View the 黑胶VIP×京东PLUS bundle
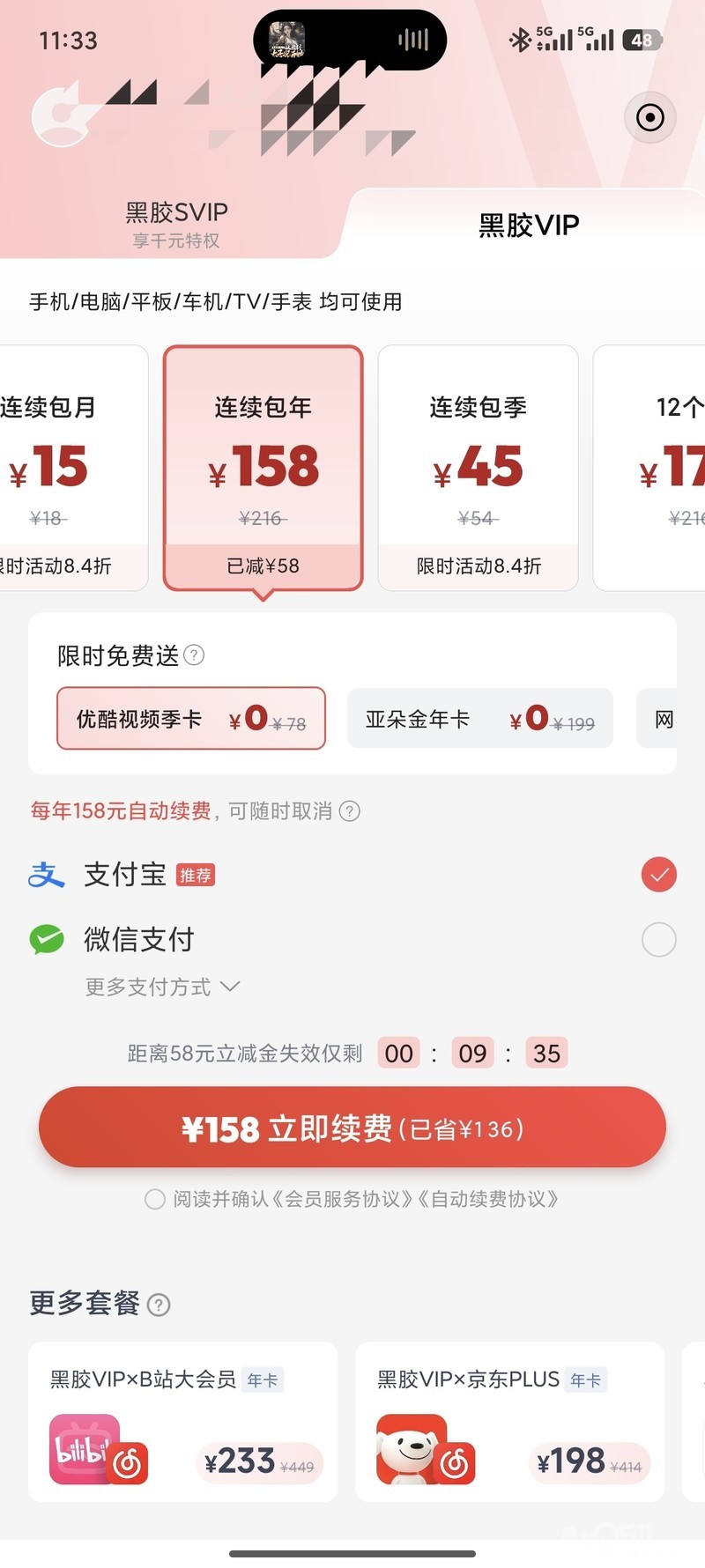Image resolution: width=705 pixels, height=1568 pixels. [509, 1422]
